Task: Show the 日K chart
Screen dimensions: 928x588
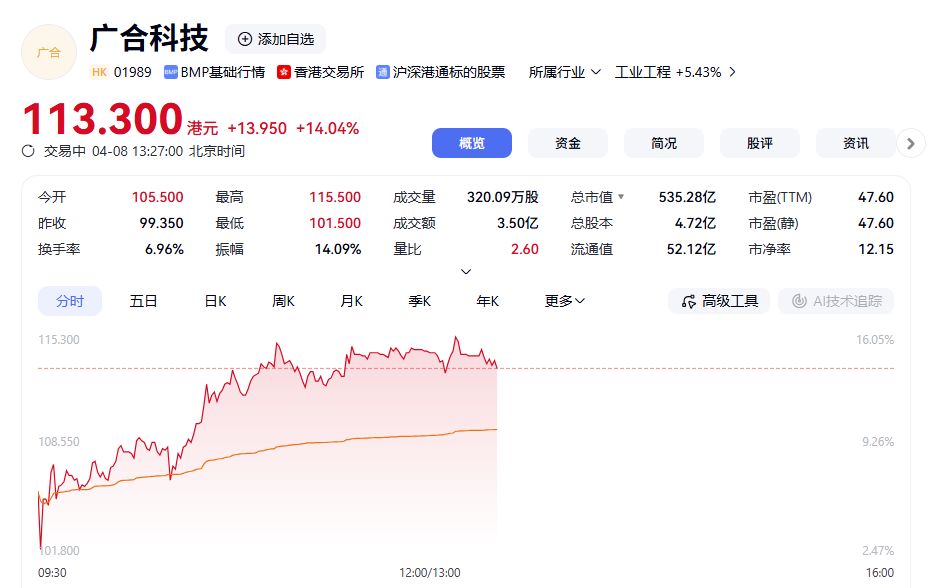Action: tap(215, 301)
